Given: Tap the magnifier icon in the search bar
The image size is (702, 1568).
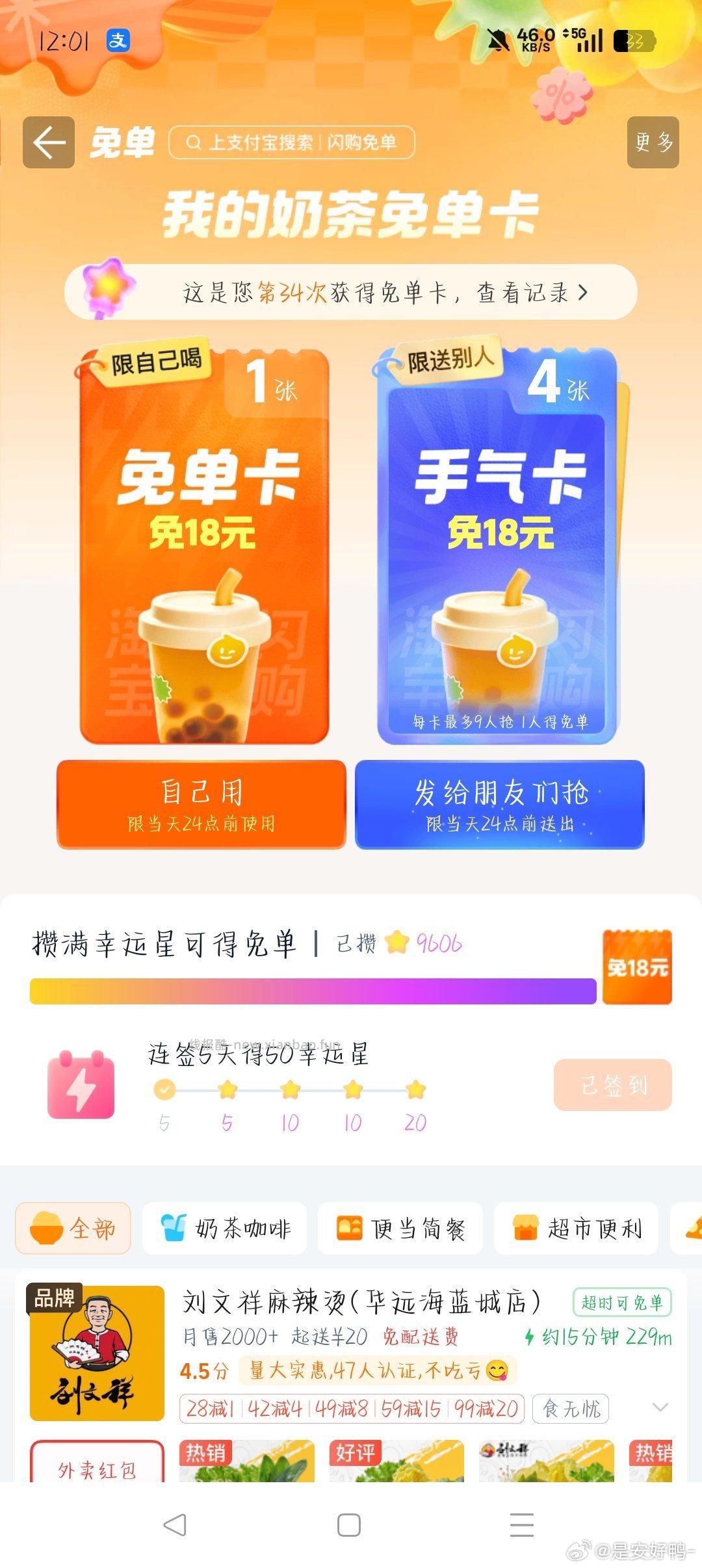Looking at the screenshot, I should tap(192, 142).
